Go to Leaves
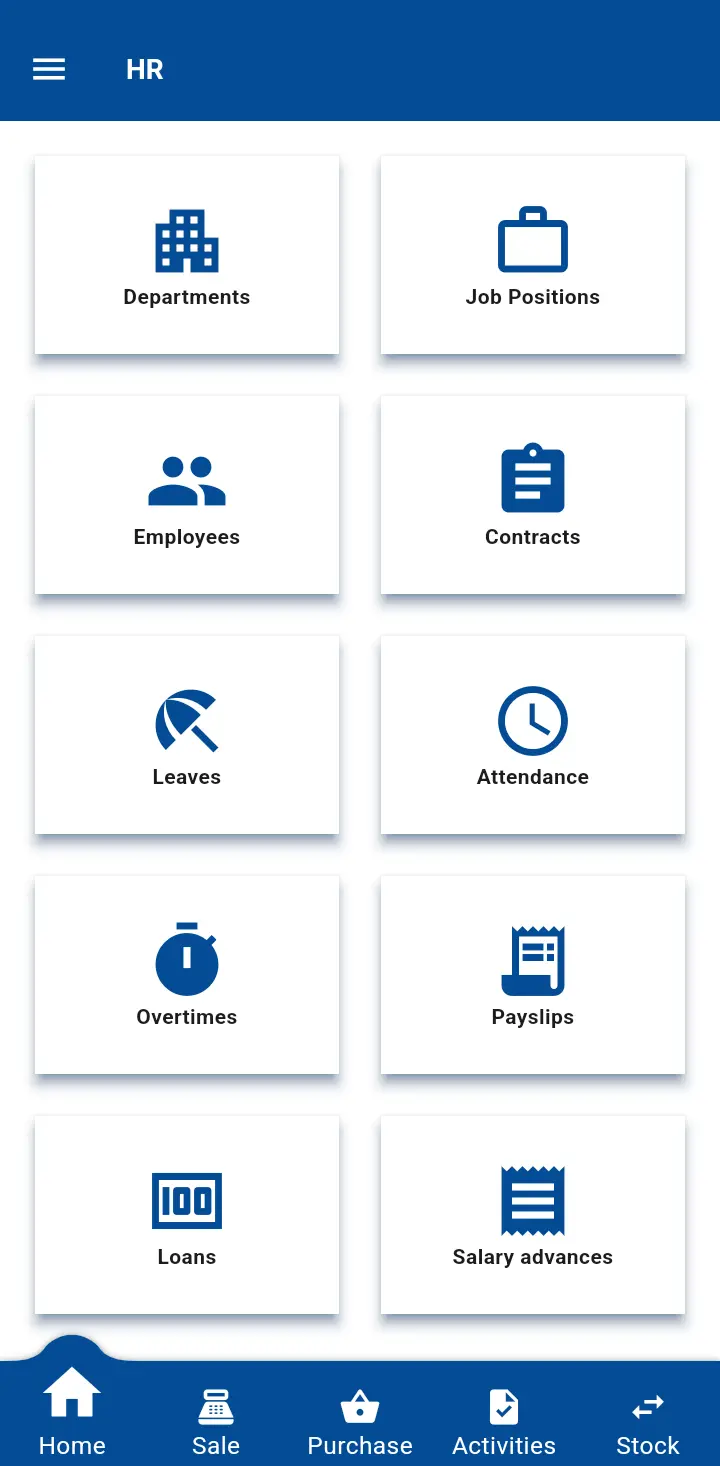Viewport: 720px width, 1466px height. (x=187, y=735)
